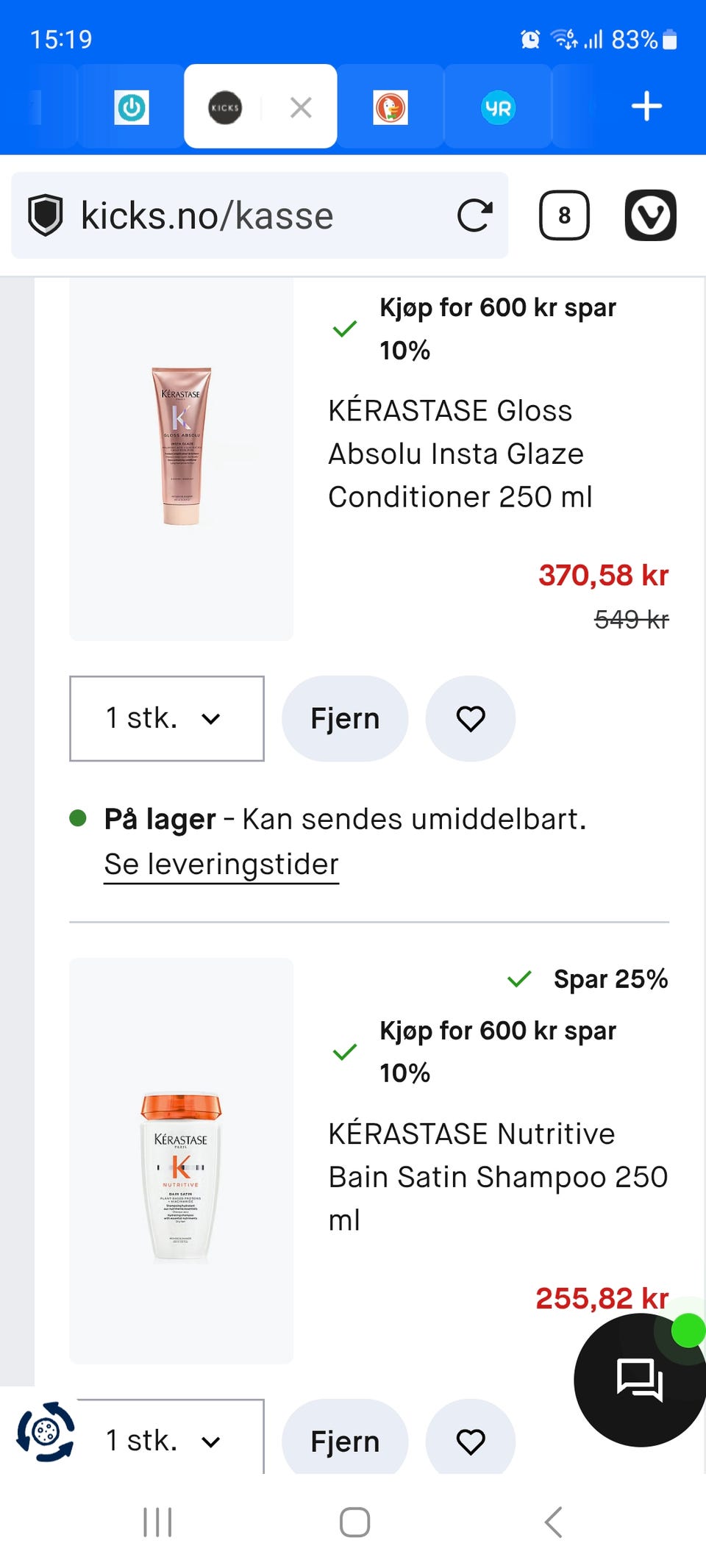Image resolution: width=706 pixels, height=1568 pixels.
Task: Open the tab overview showing 8 tabs
Action: pyautogui.click(x=563, y=214)
